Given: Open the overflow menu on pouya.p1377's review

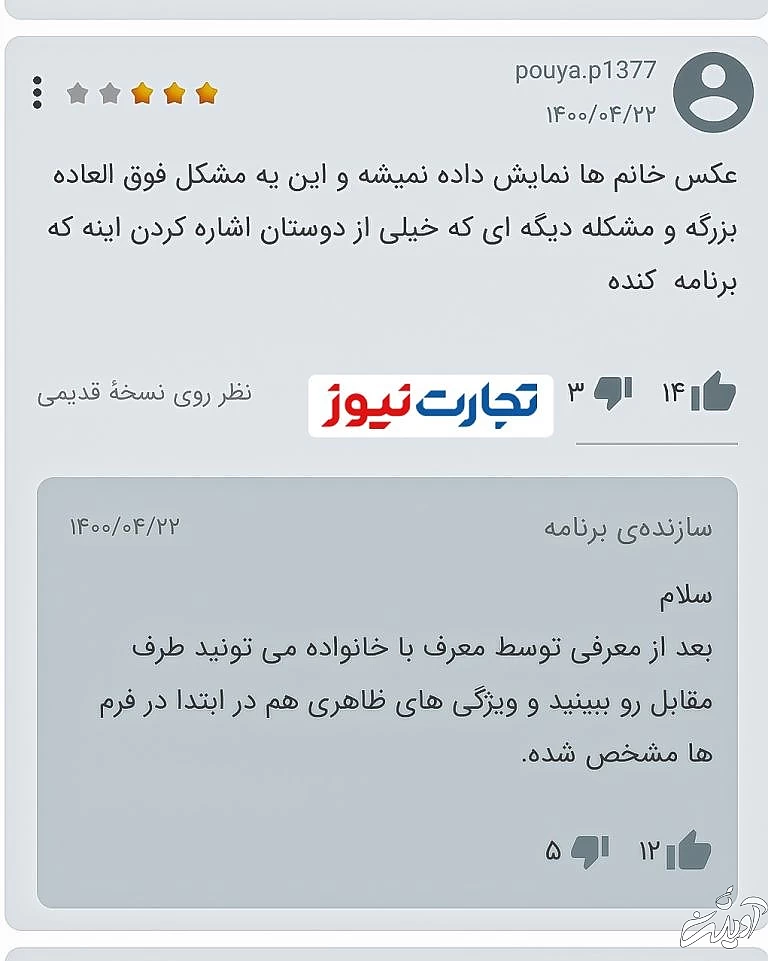Looking at the screenshot, I should point(37,92).
